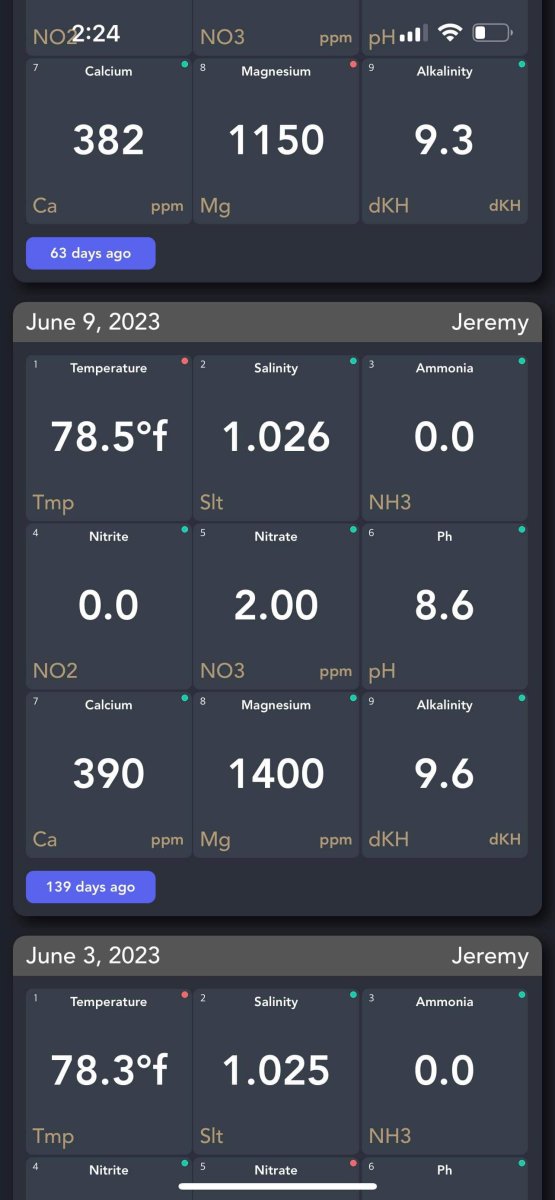Viewport: 555px width, 1200px height.
Task: Open the Temperature 78.3°f tile
Action: [x=108, y=1071]
